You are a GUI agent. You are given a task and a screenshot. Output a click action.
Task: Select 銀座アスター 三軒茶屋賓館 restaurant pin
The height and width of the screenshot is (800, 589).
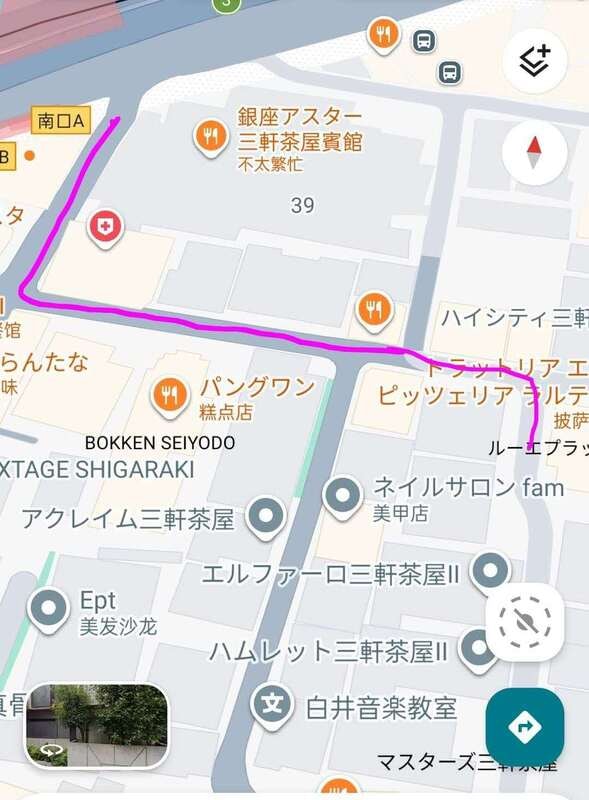pyautogui.click(x=210, y=137)
